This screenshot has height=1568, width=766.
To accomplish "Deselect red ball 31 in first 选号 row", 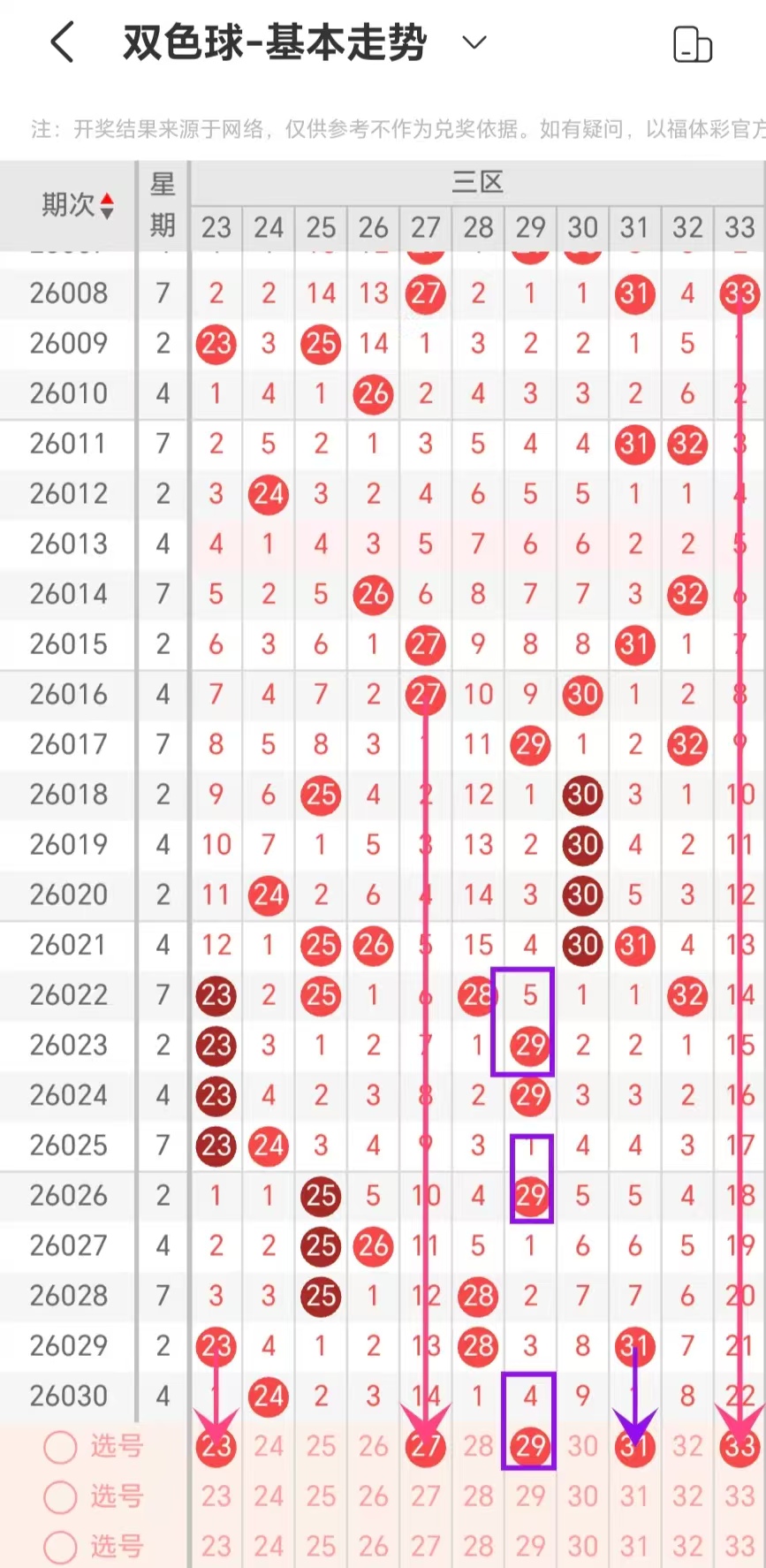I will [x=634, y=1447].
